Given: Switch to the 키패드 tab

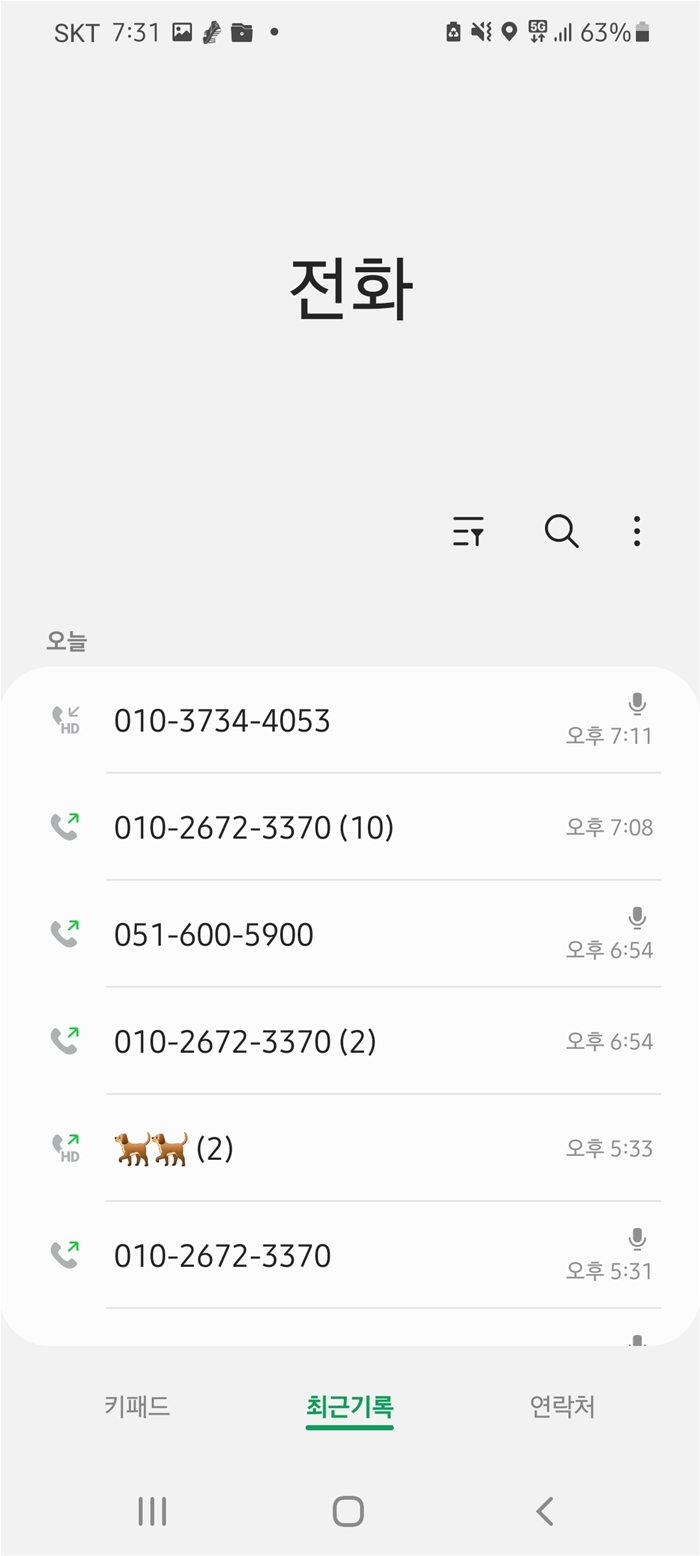Looking at the screenshot, I should (137, 1406).
